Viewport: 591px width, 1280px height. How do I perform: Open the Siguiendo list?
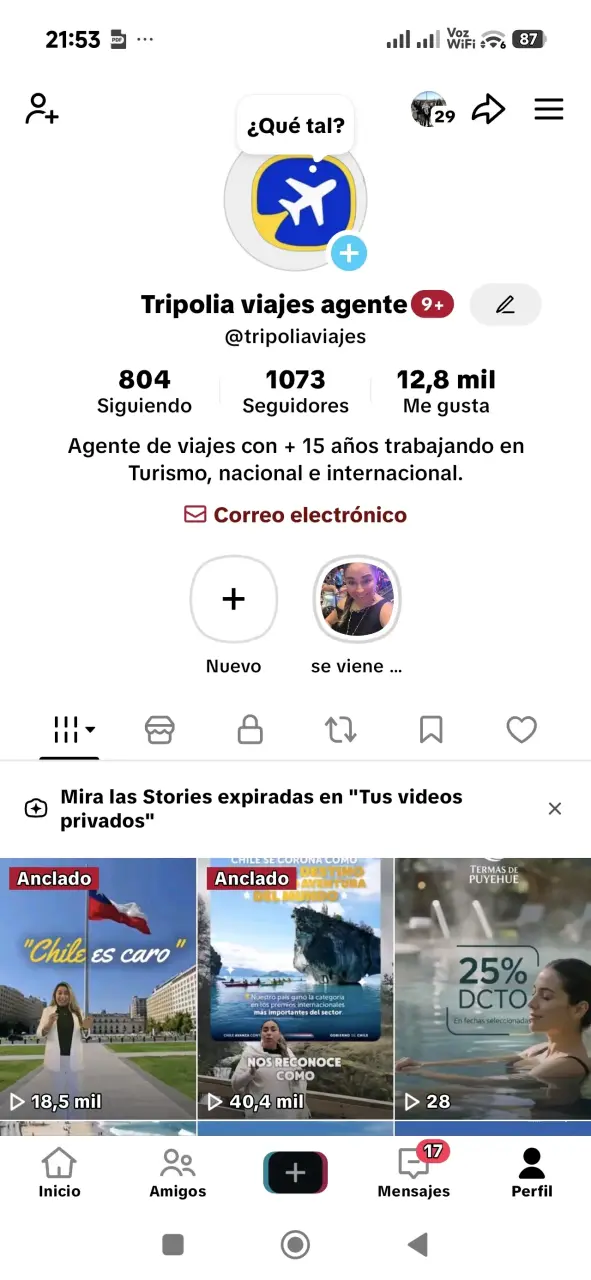tap(144, 391)
